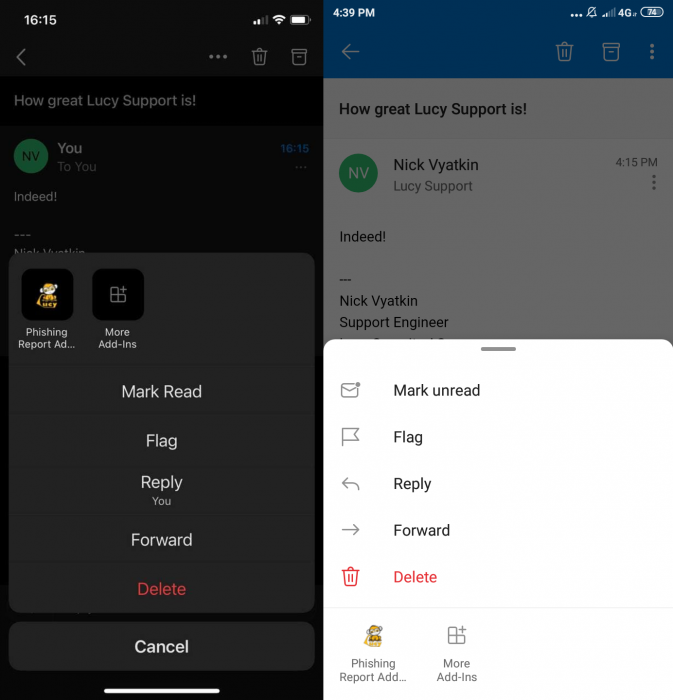
Task: Open message options beside Nick Vyatkin's 4:15 PM email
Action: (654, 182)
